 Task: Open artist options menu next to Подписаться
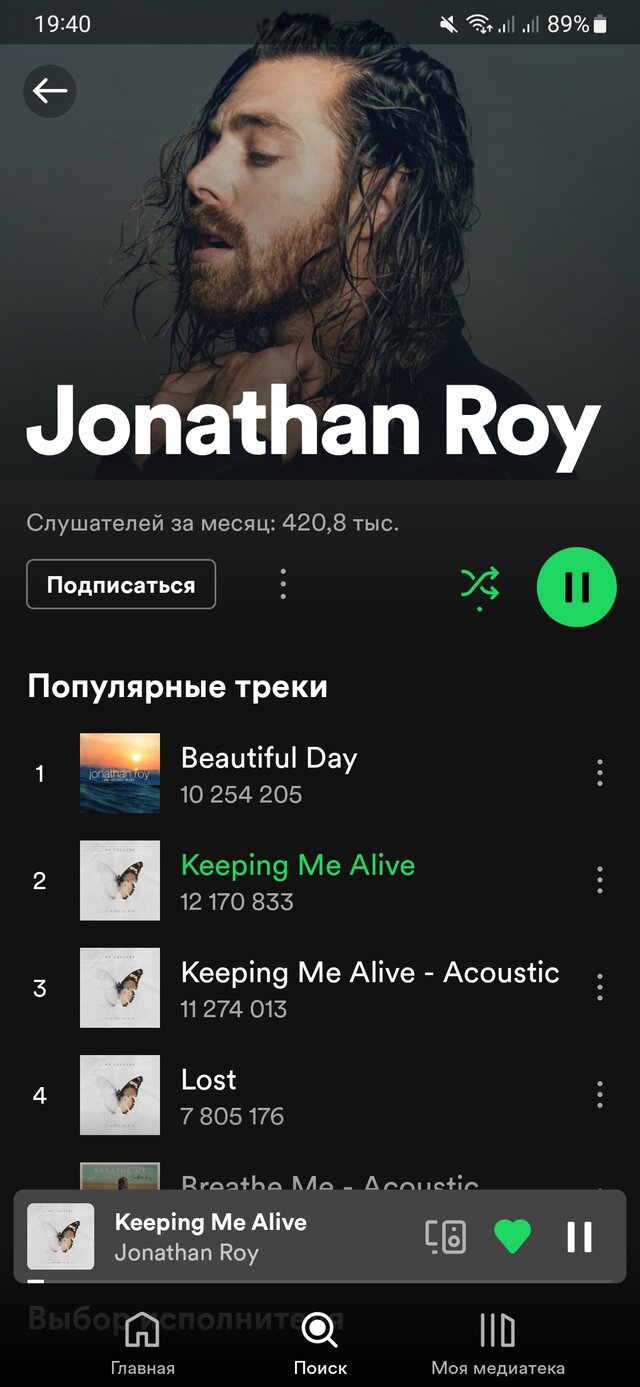(283, 584)
